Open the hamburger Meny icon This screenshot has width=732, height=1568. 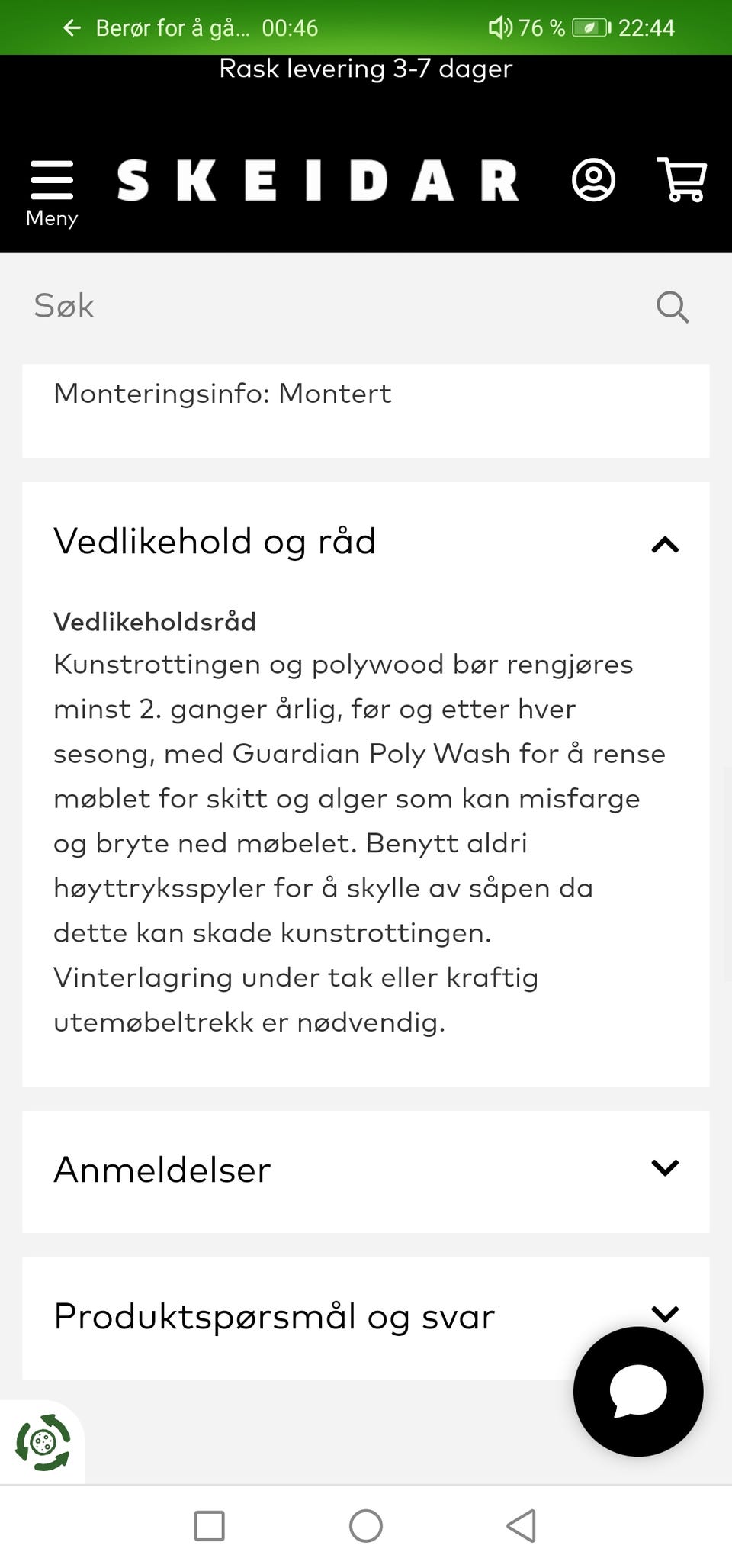[51, 179]
